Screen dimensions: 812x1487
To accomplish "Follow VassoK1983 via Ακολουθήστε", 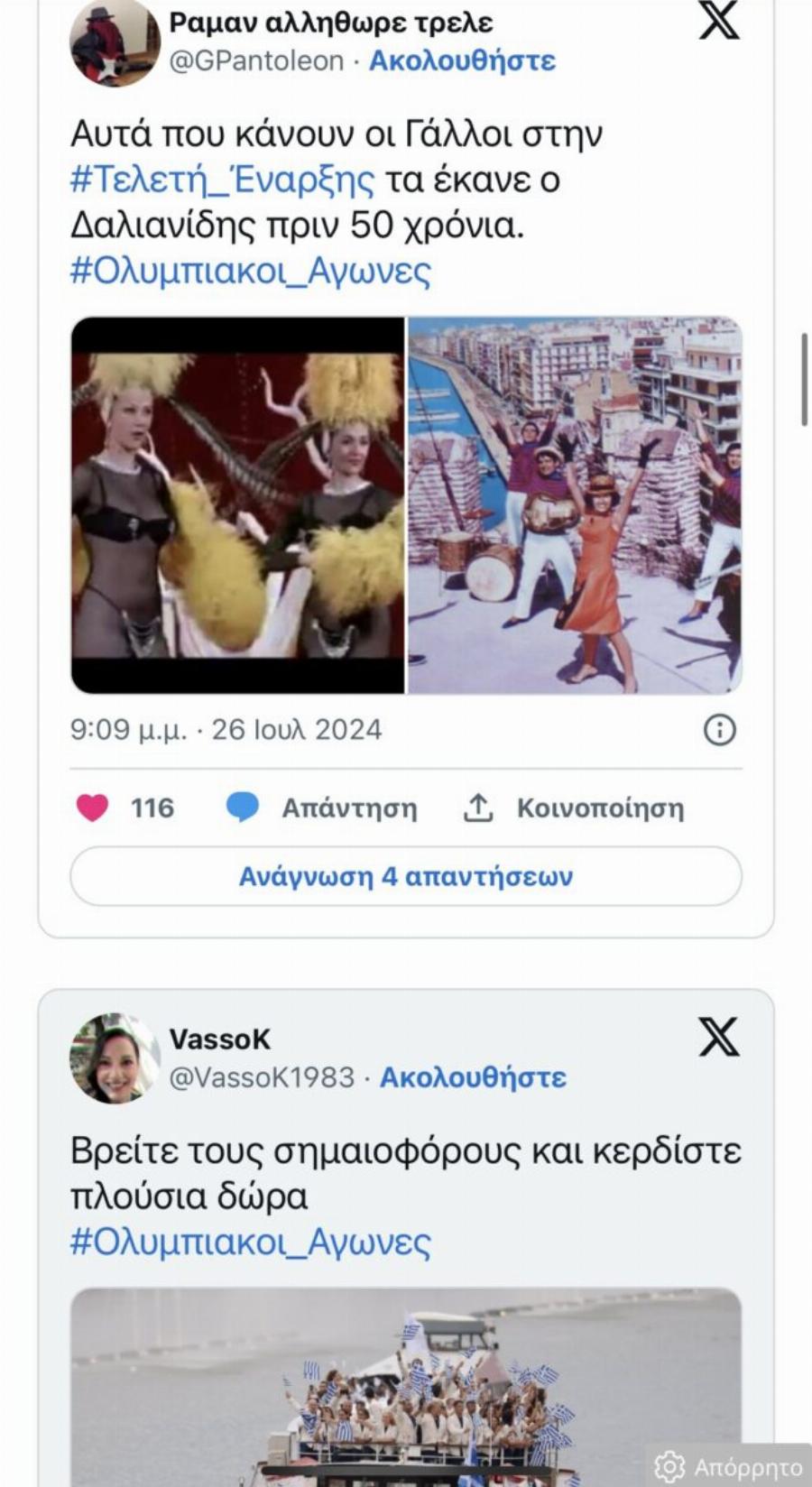I will [x=473, y=1077].
